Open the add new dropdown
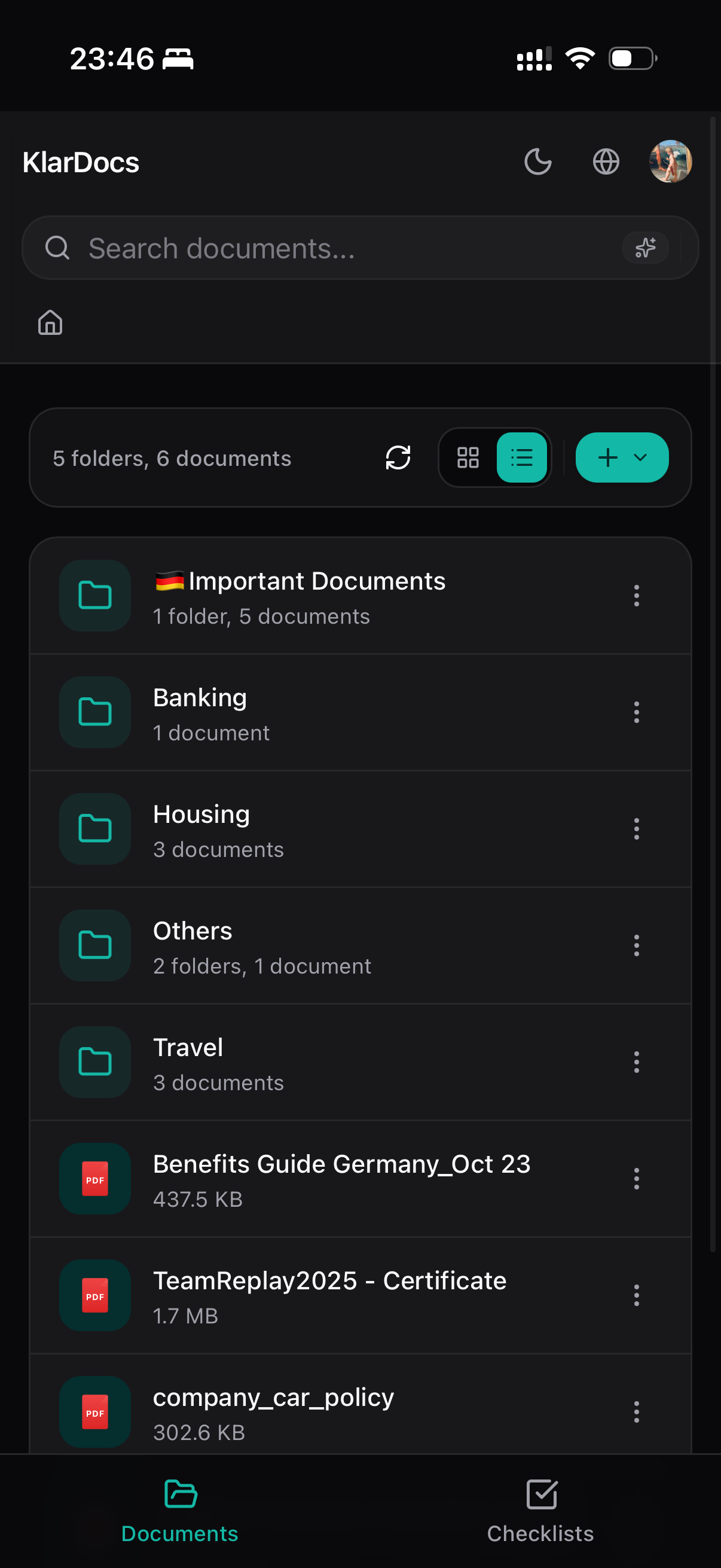The width and height of the screenshot is (721, 1568). [622, 457]
